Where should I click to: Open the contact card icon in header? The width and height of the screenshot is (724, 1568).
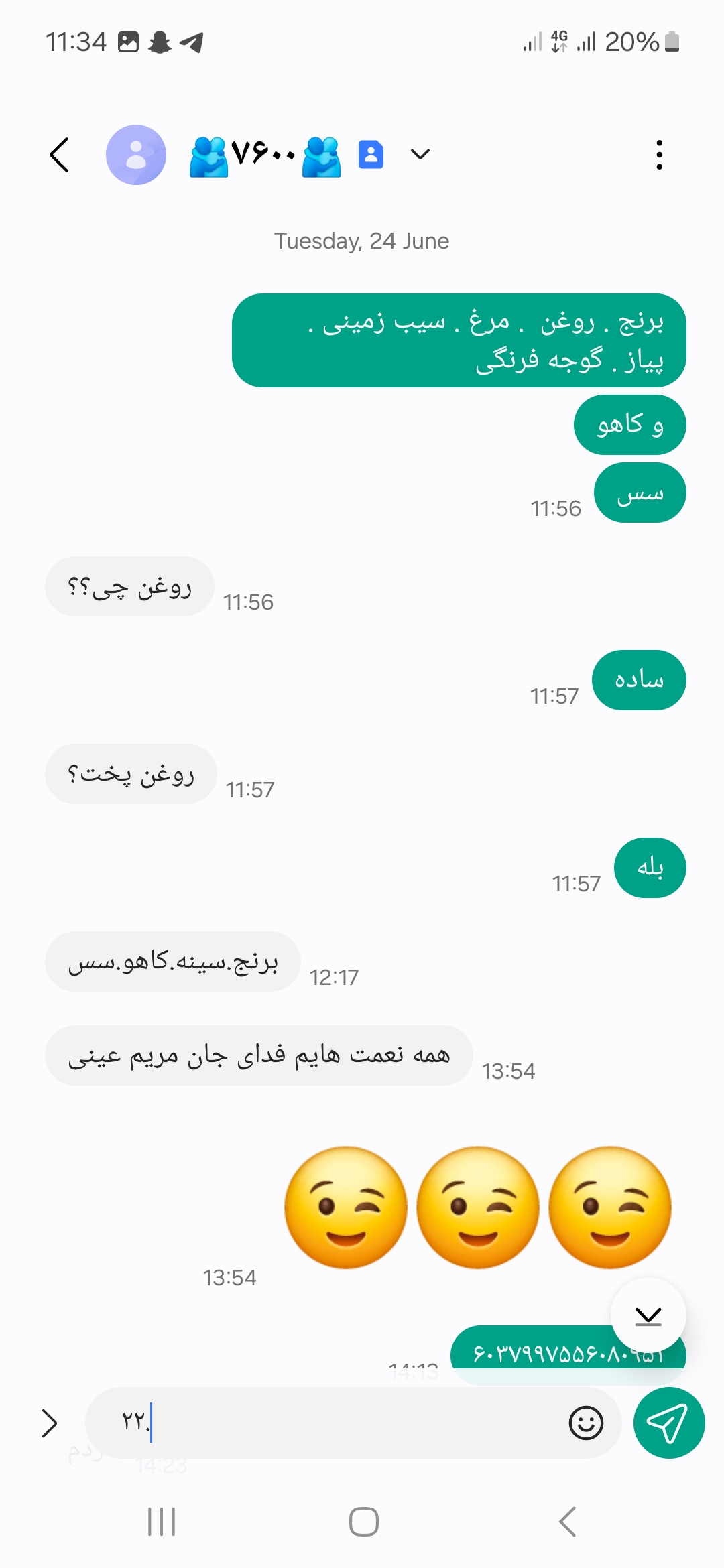coord(371,155)
